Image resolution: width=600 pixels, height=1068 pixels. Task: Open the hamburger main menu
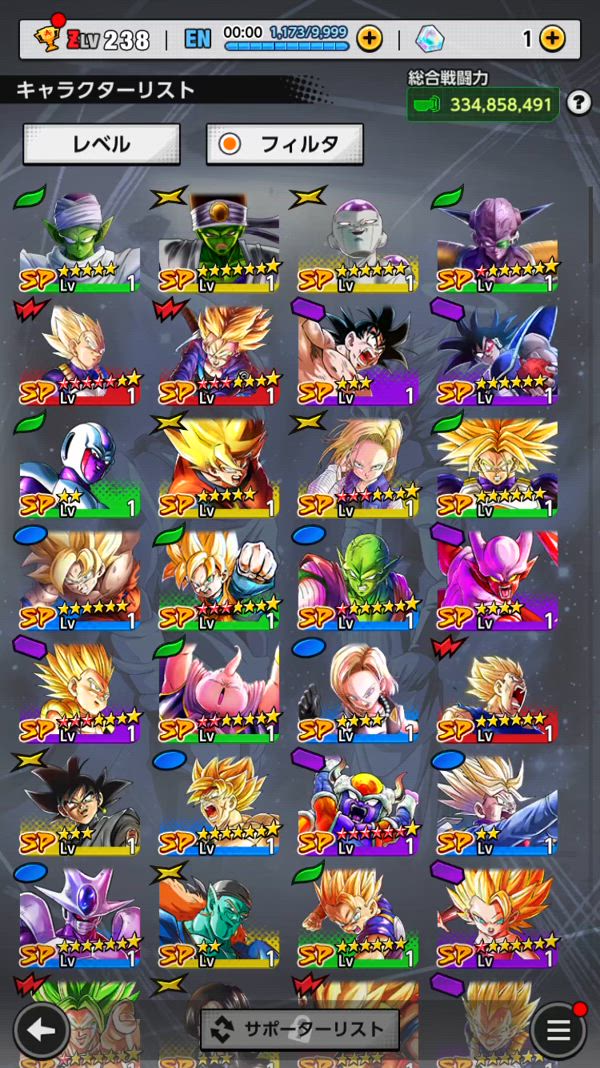(x=558, y=1029)
